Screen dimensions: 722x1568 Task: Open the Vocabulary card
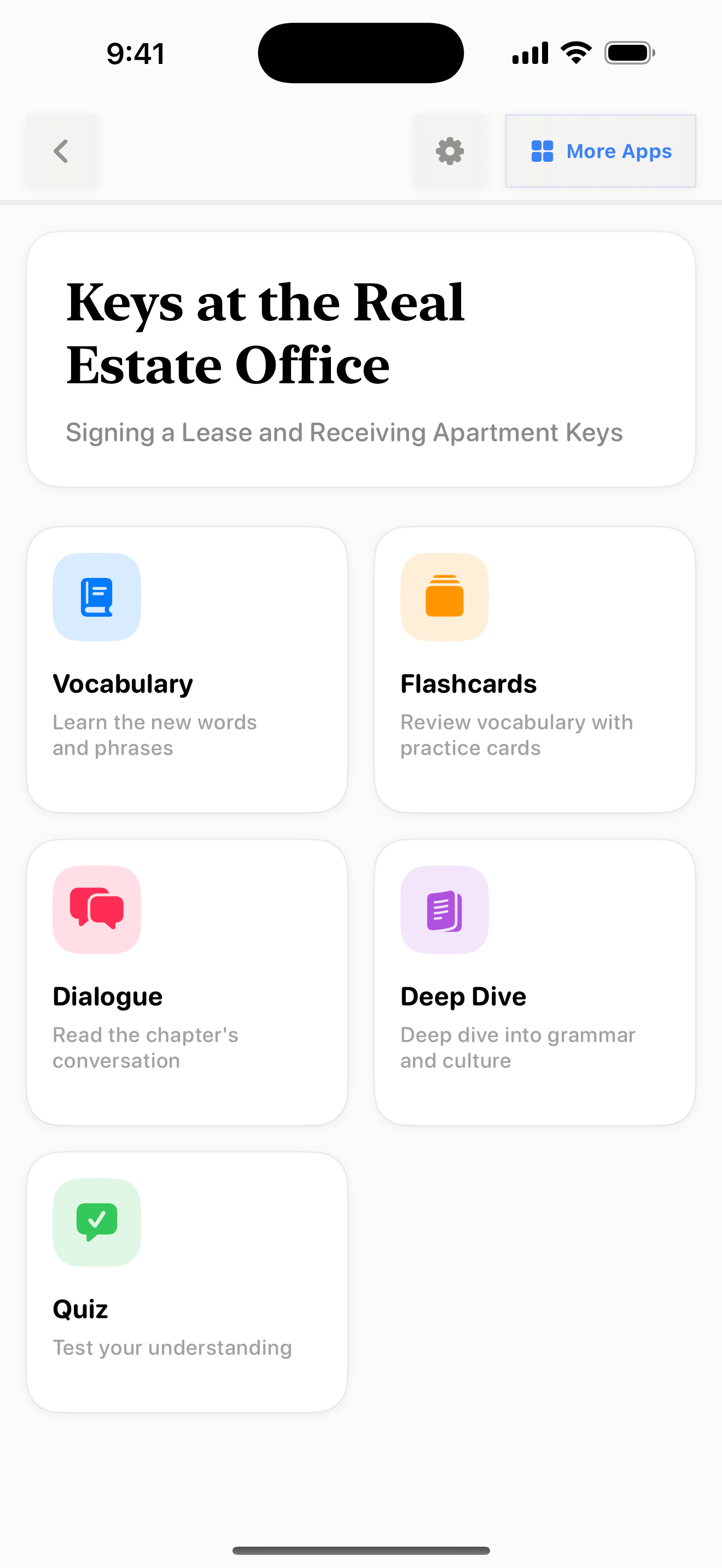tap(187, 670)
